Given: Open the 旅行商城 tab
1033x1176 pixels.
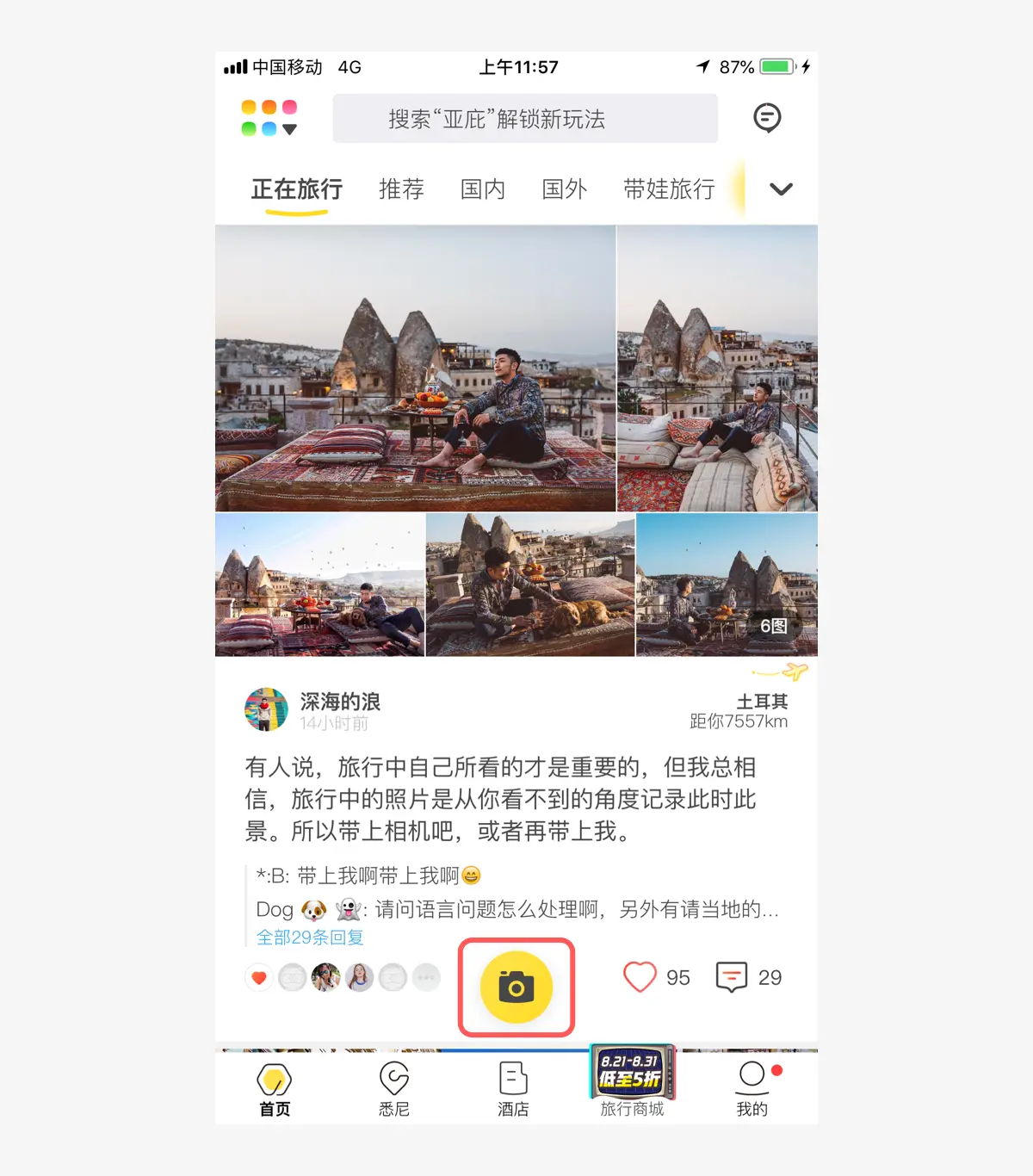Looking at the screenshot, I should pos(632,1085).
